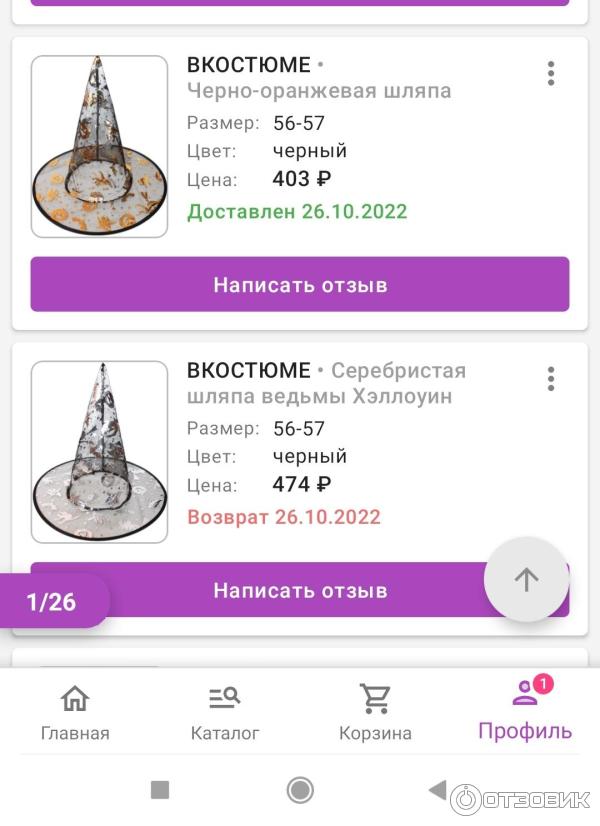Go to the Корзина tab

pyautogui.click(x=375, y=712)
